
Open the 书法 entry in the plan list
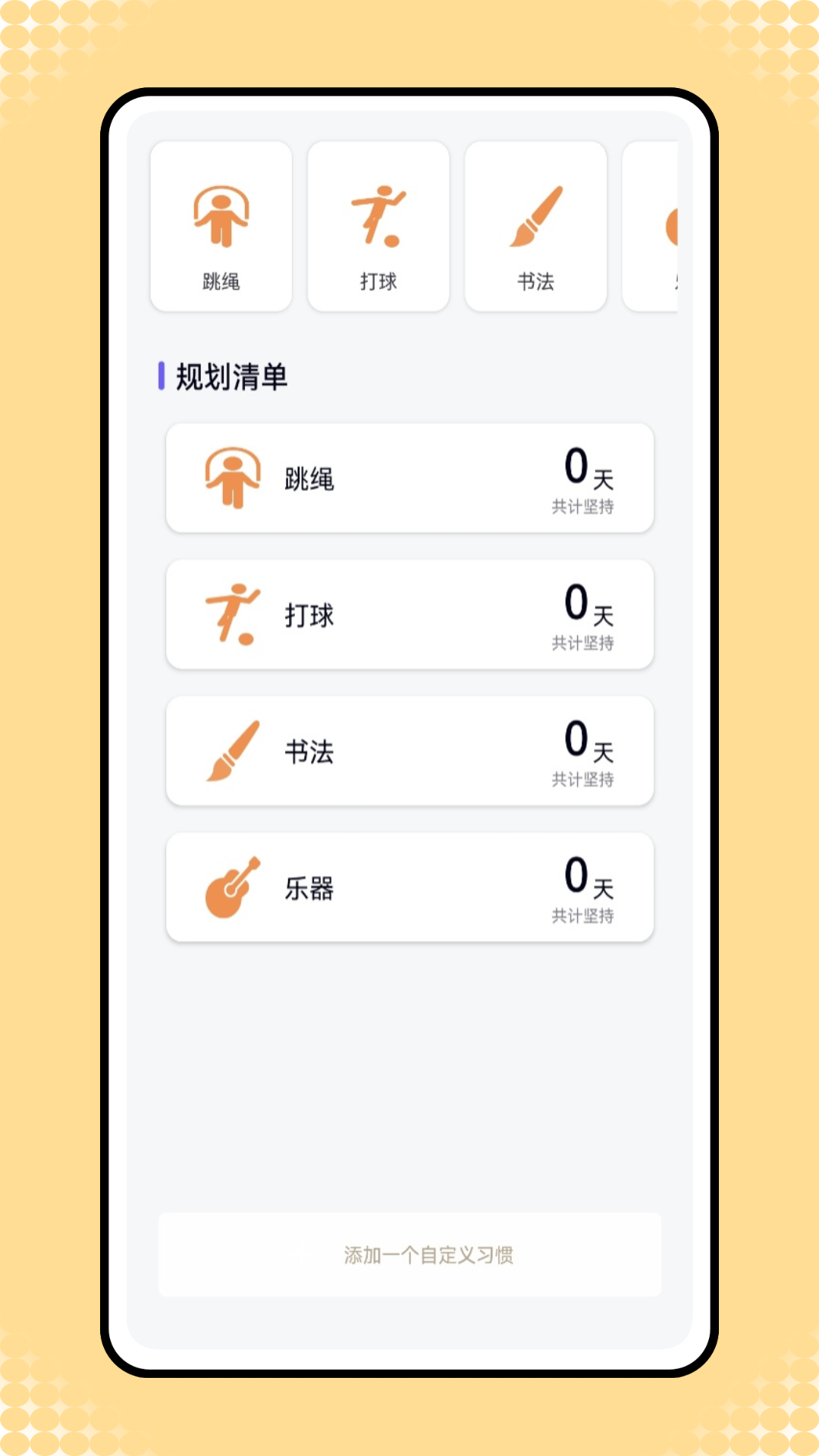click(409, 752)
